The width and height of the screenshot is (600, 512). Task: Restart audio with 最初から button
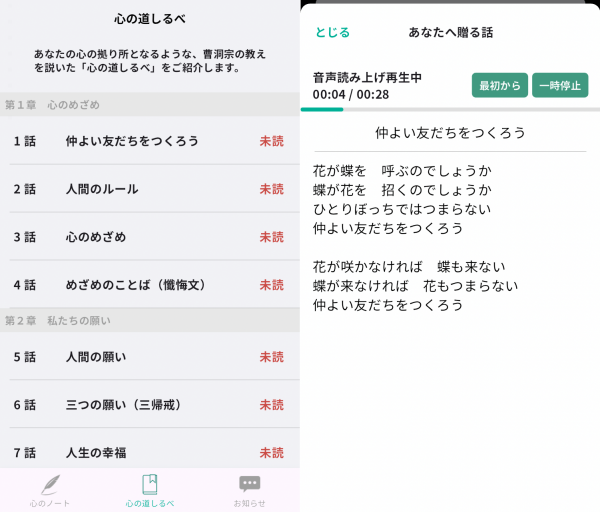pyautogui.click(x=499, y=86)
